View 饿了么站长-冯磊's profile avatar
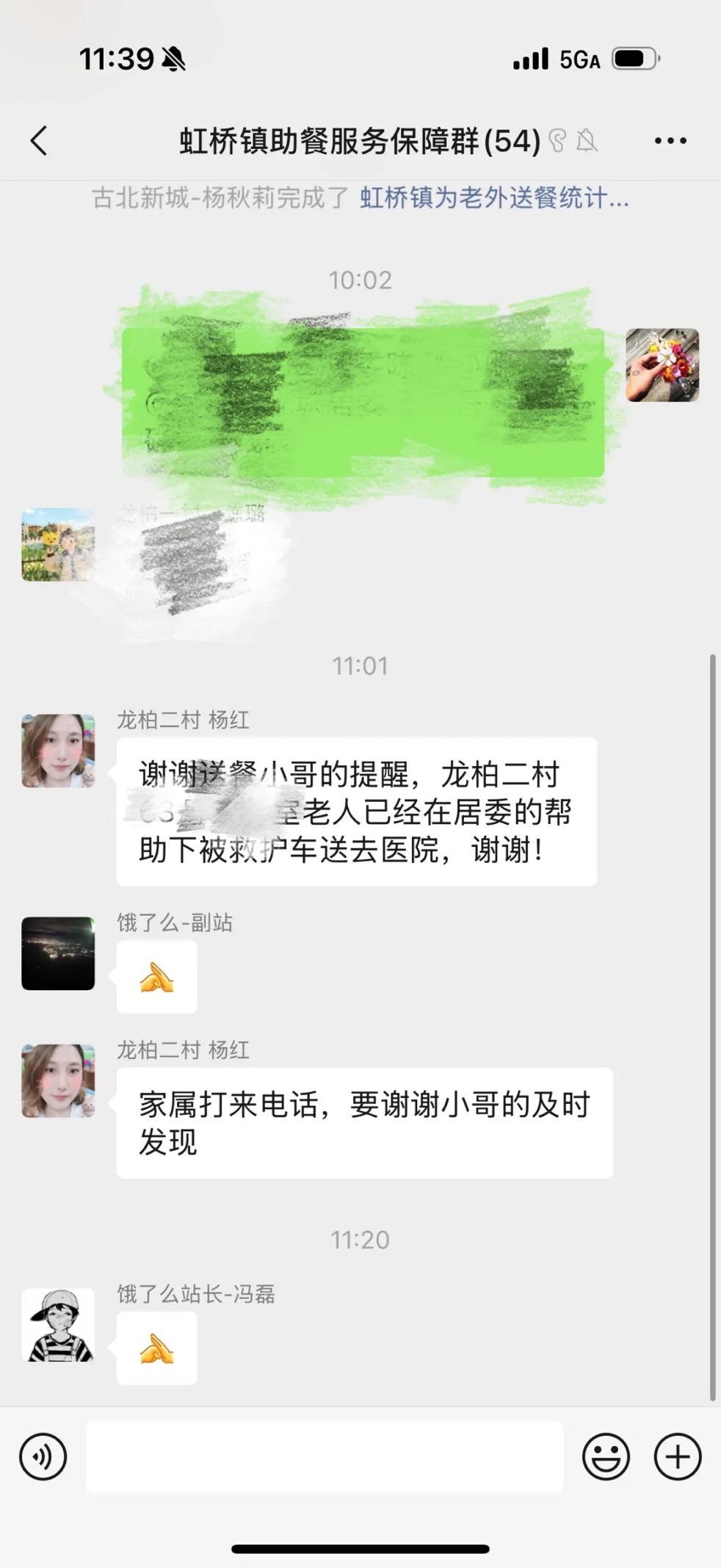 58,1325
